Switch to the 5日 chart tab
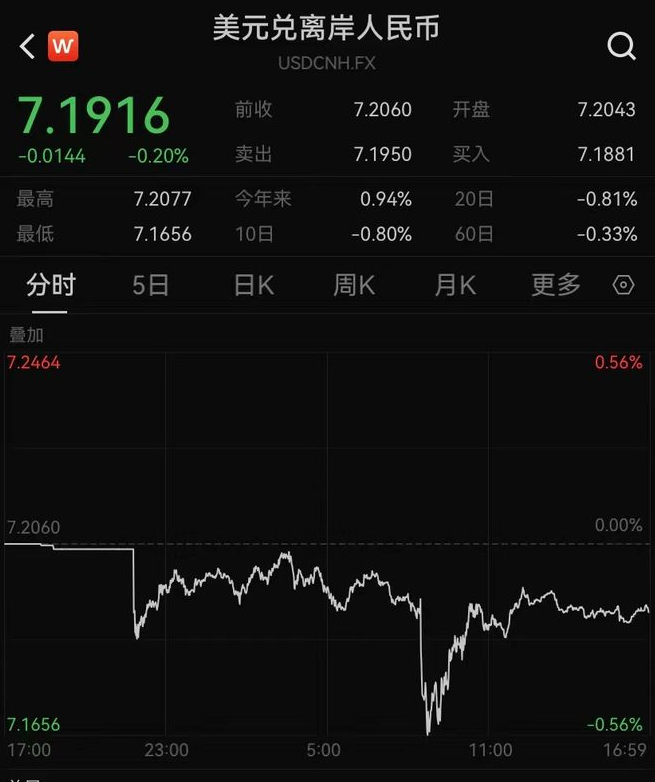 tap(151, 285)
